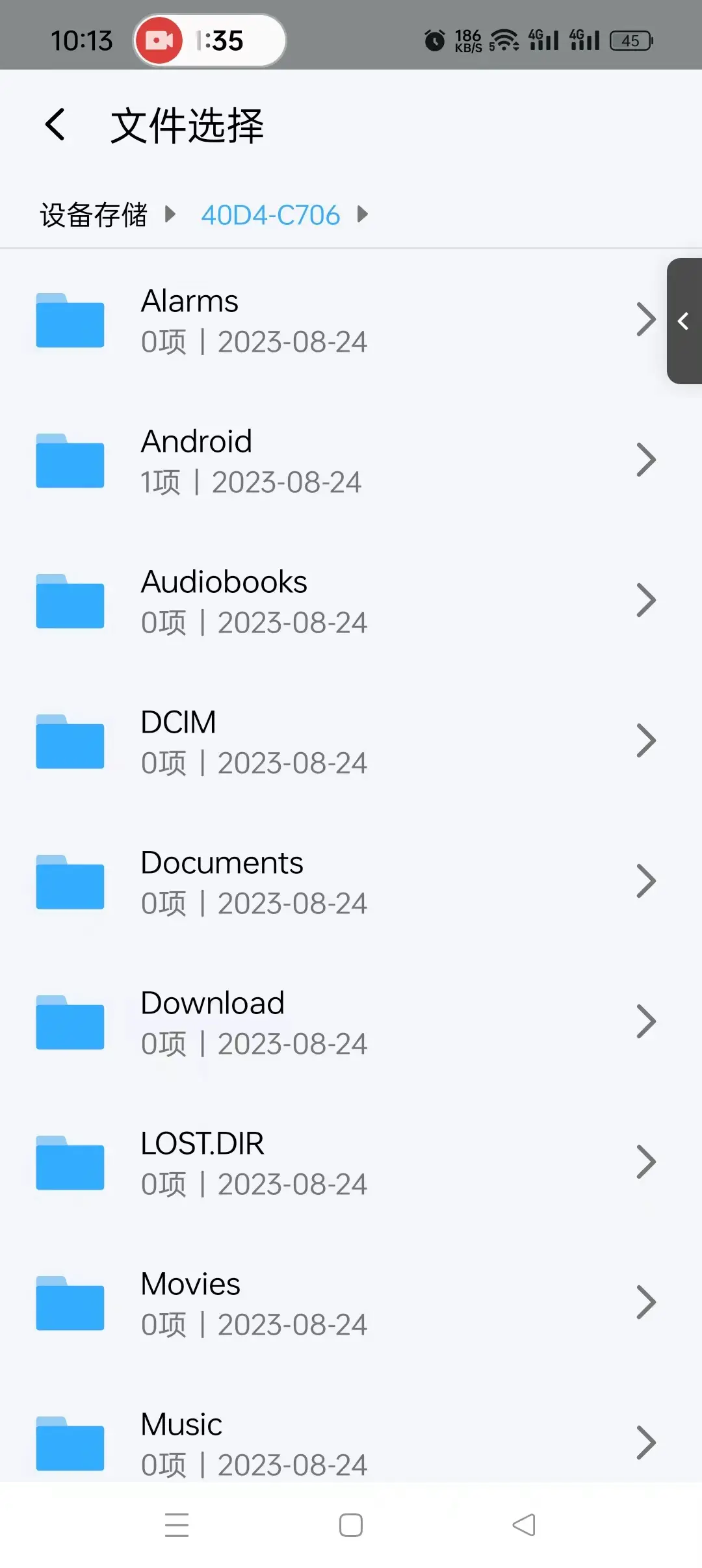
Task: Select the 40D4-C706 breadcrumb
Action: (x=270, y=215)
